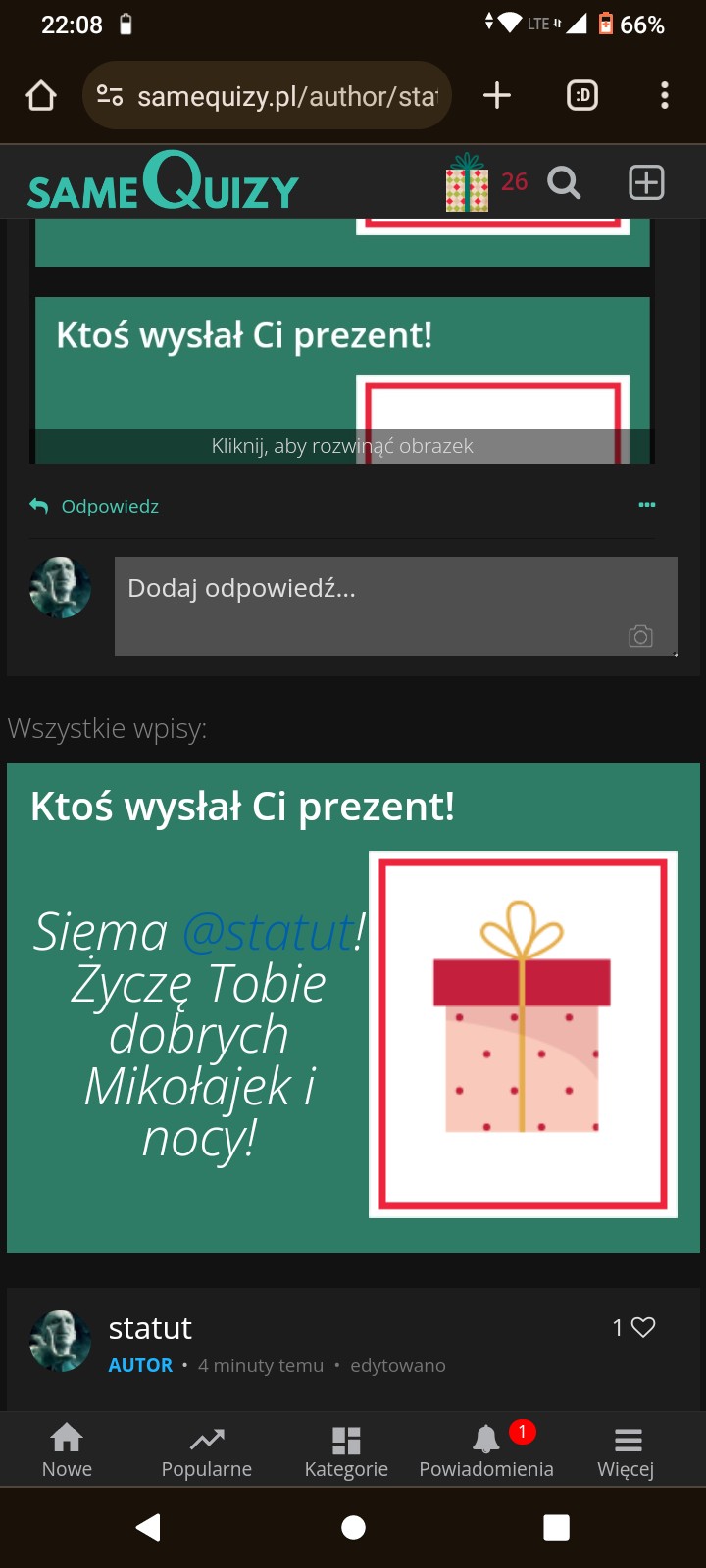Open the browser overflow menu
Image resolution: width=706 pixels, height=1568 pixels.
click(665, 95)
